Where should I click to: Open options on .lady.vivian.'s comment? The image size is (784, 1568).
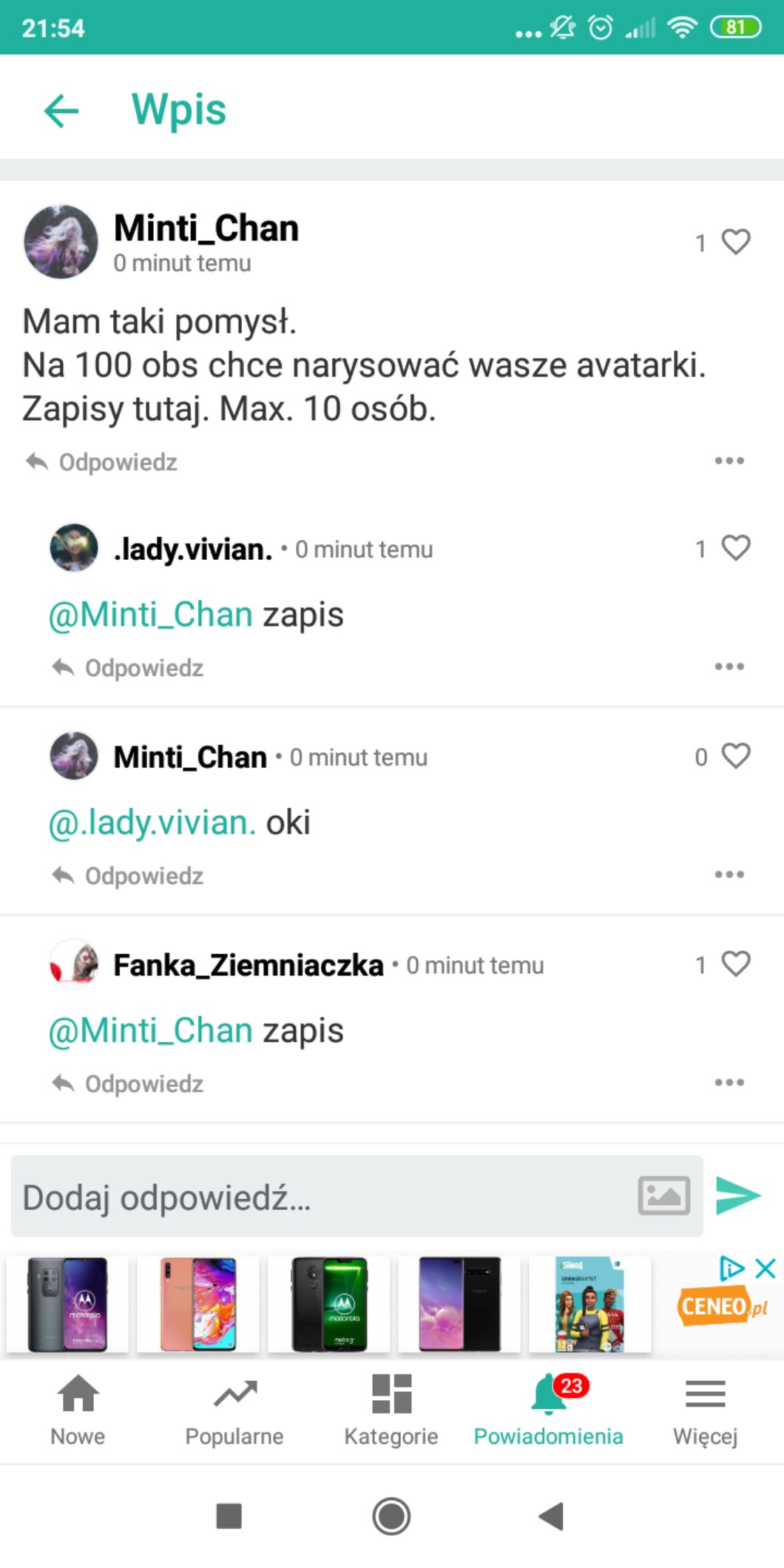point(729,666)
